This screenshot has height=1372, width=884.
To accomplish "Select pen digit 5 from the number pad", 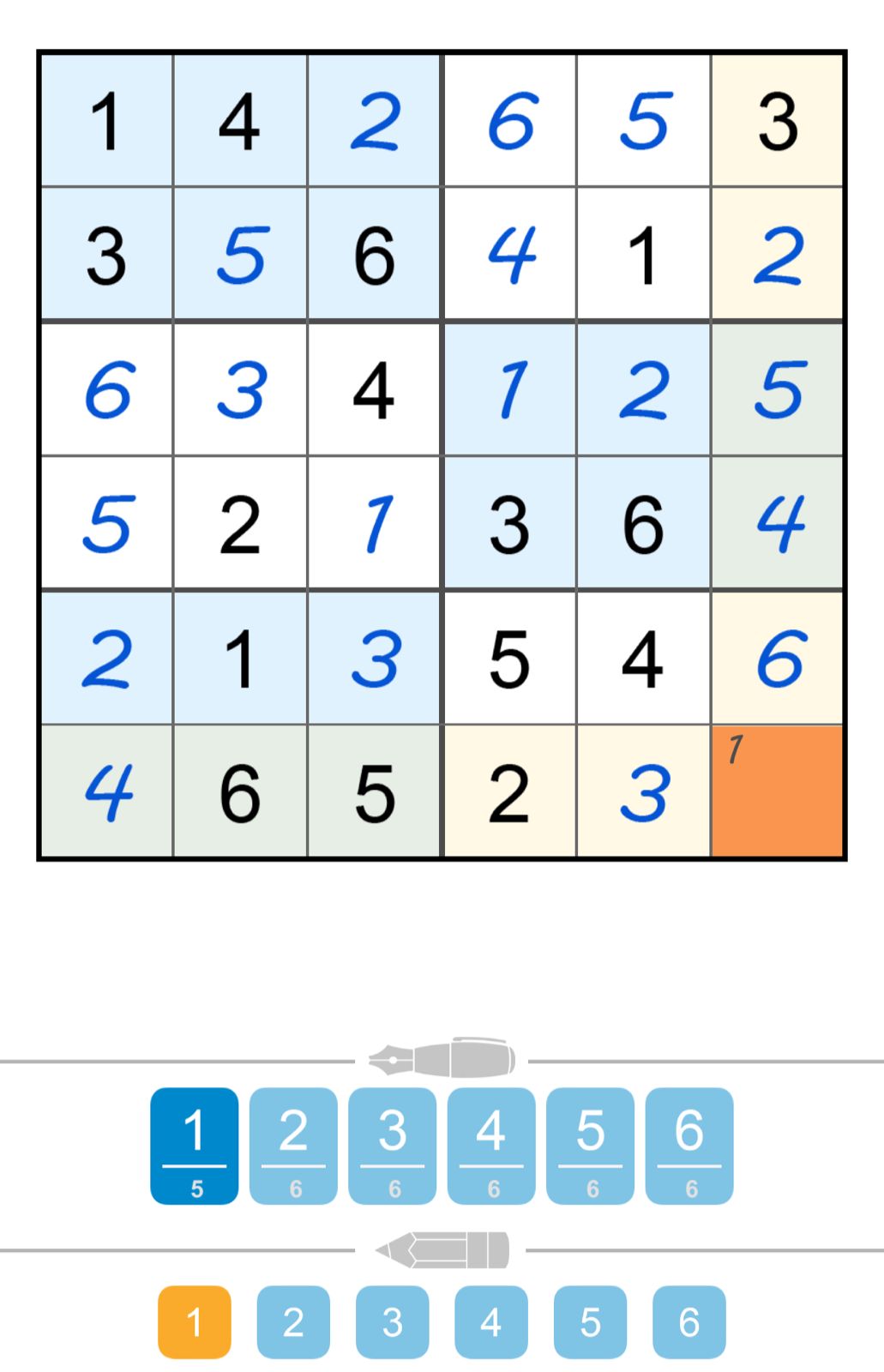I will point(589,1149).
